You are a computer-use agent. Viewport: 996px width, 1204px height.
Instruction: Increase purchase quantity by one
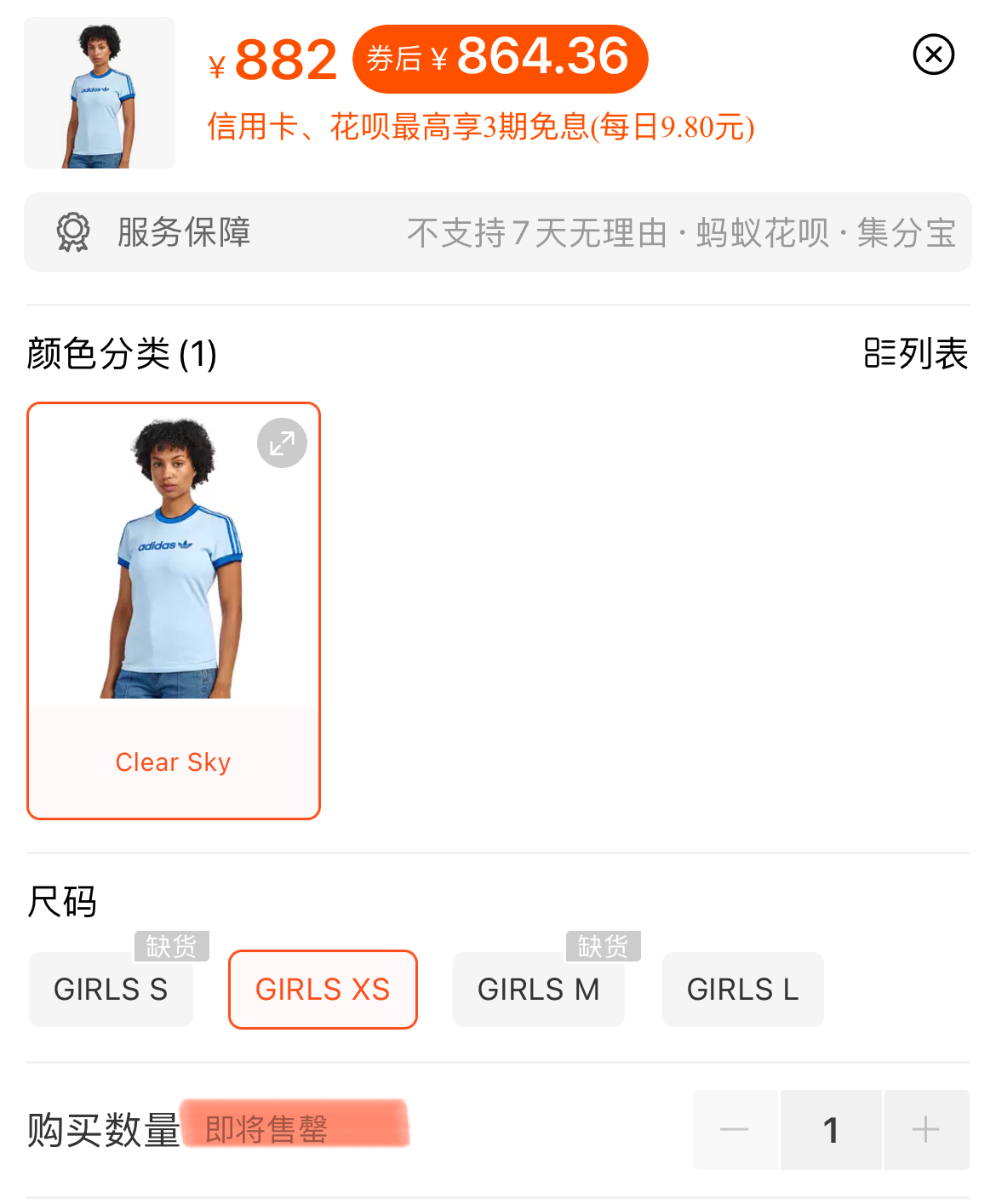[x=926, y=1130]
